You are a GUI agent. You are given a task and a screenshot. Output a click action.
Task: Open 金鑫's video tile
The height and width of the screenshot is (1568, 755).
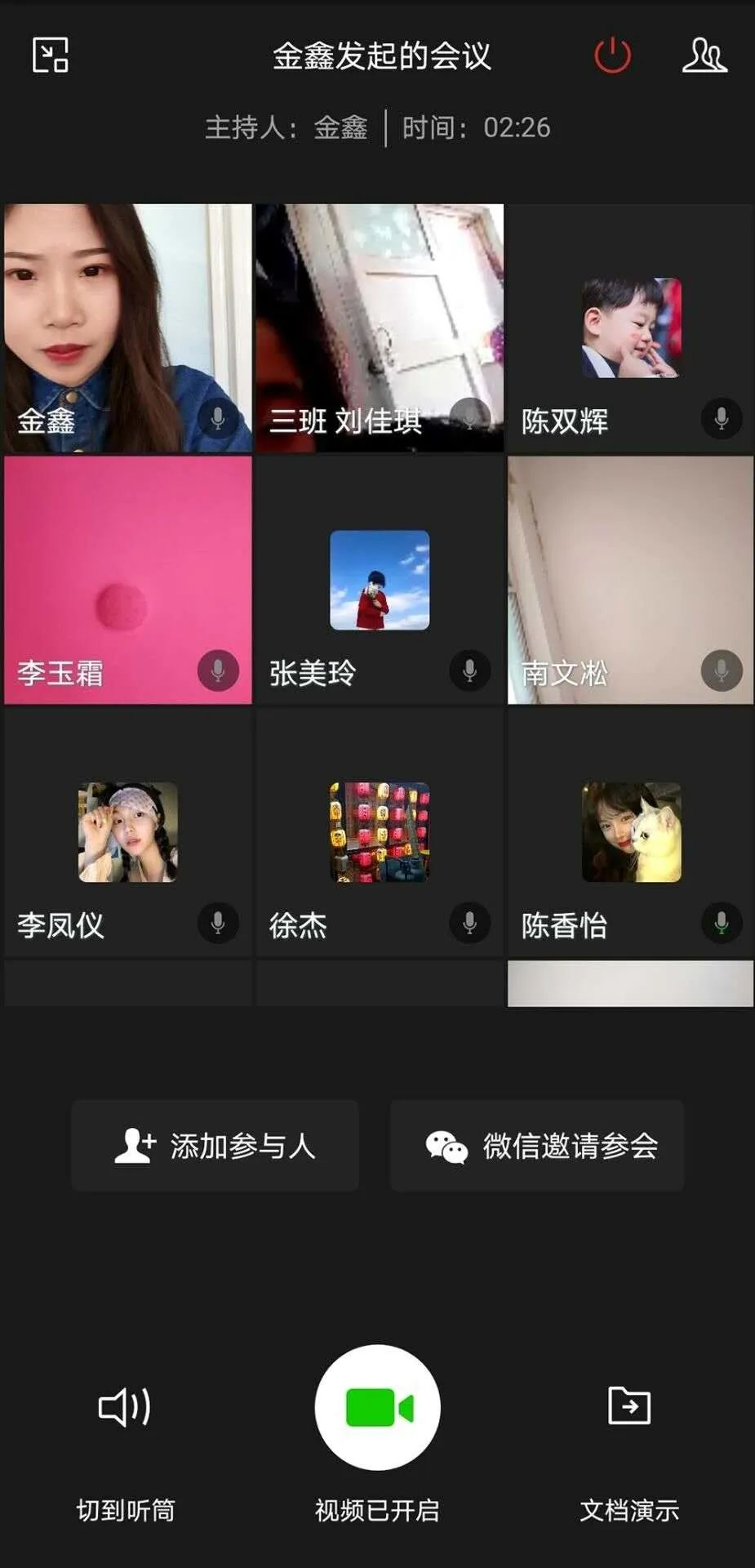coord(127,327)
